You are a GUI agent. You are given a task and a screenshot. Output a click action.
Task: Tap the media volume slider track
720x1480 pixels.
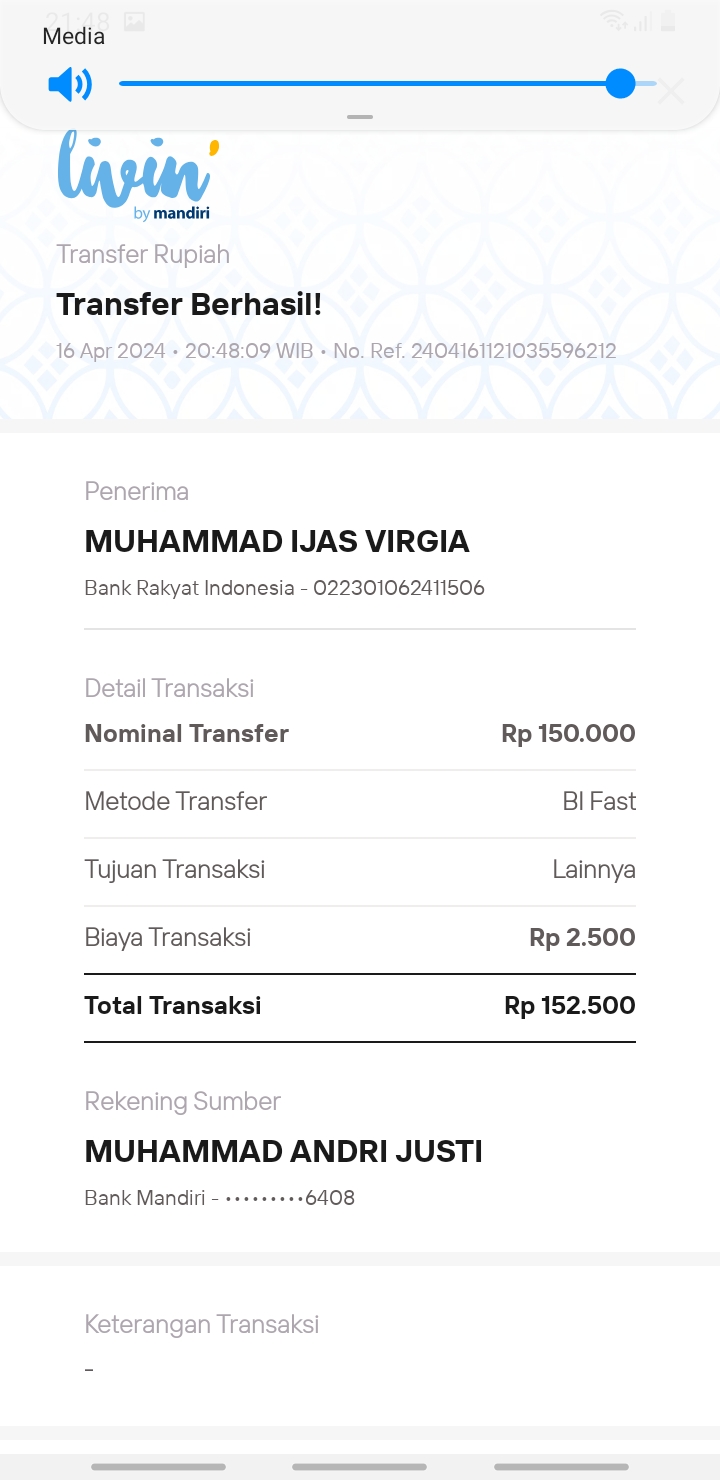pos(388,84)
